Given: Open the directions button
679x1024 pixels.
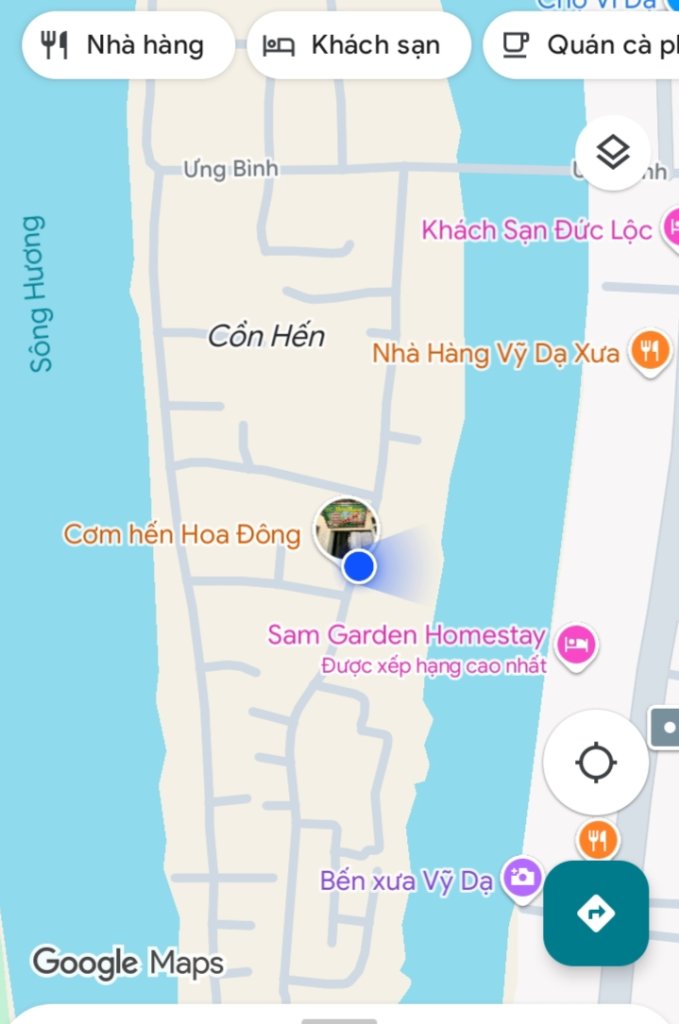Looking at the screenshot, I should pos(595,912).
